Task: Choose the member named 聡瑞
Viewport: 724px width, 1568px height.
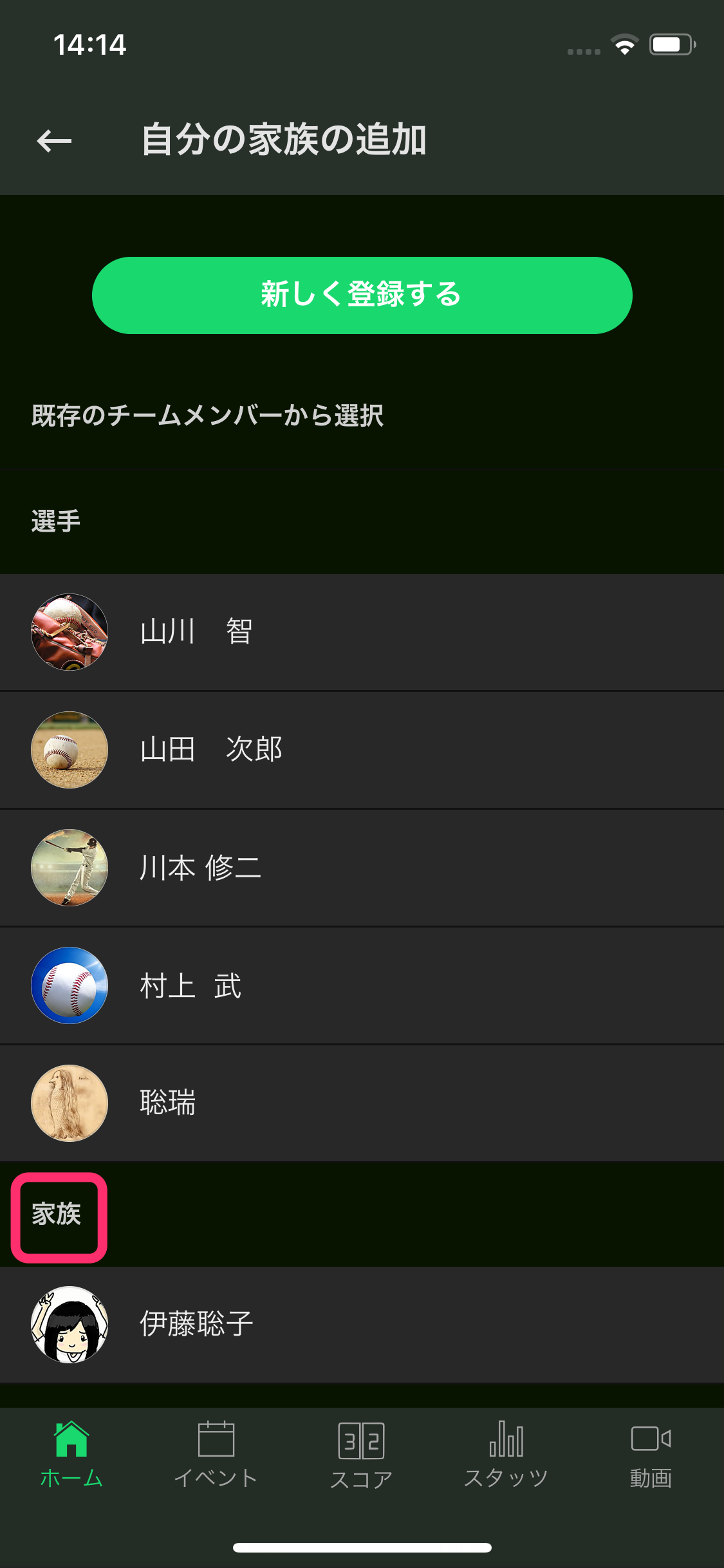Action: point(362,1103)
